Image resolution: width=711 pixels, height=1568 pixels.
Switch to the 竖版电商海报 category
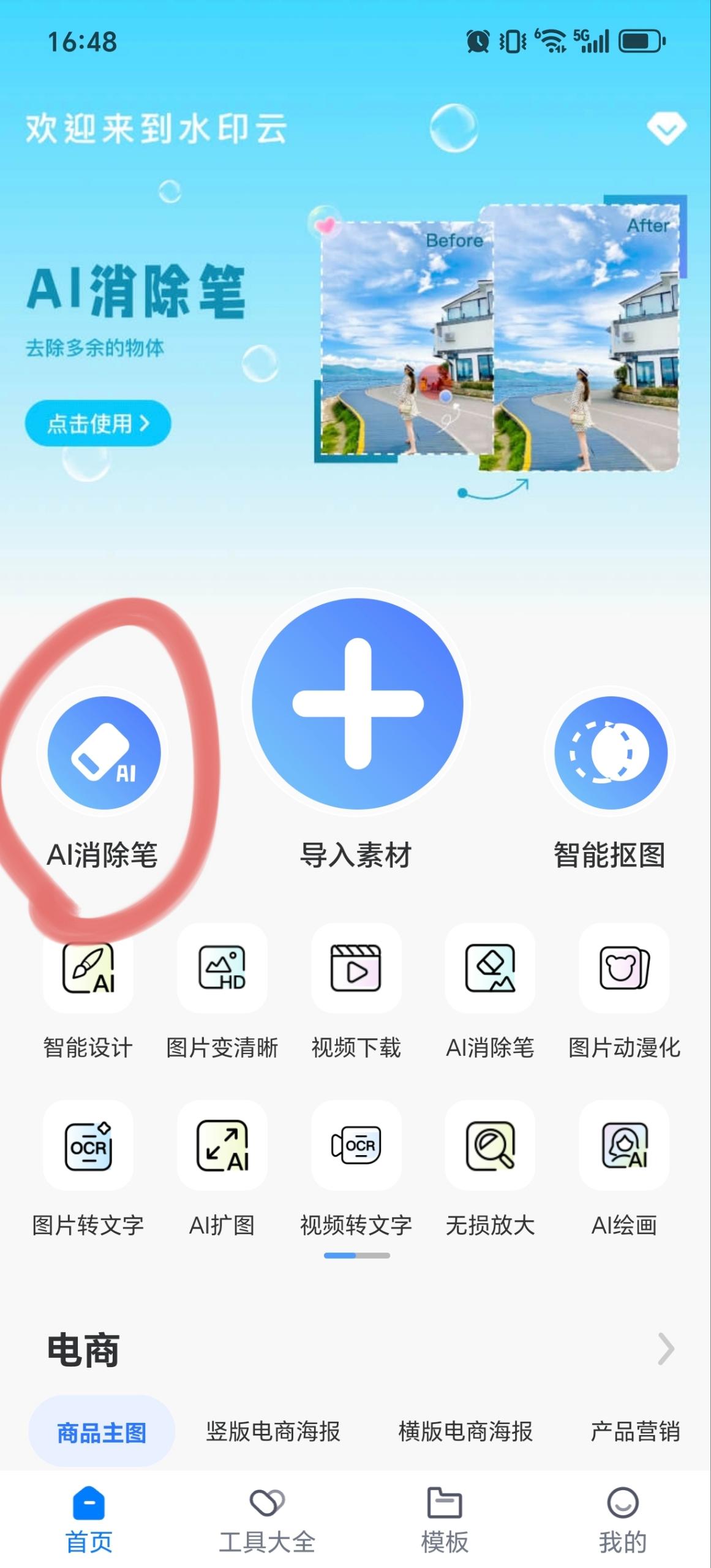(x=273, y=1432)
